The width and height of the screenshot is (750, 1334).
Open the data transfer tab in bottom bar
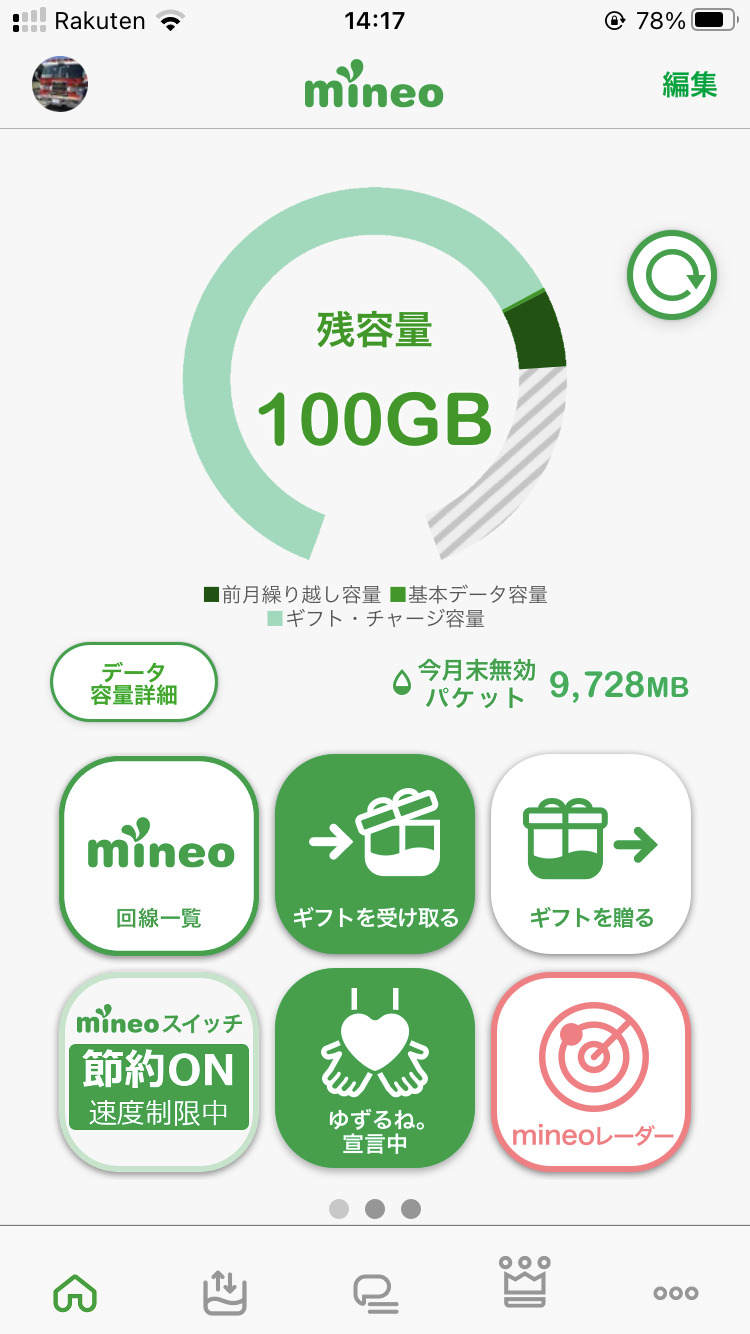(224, 1291)
